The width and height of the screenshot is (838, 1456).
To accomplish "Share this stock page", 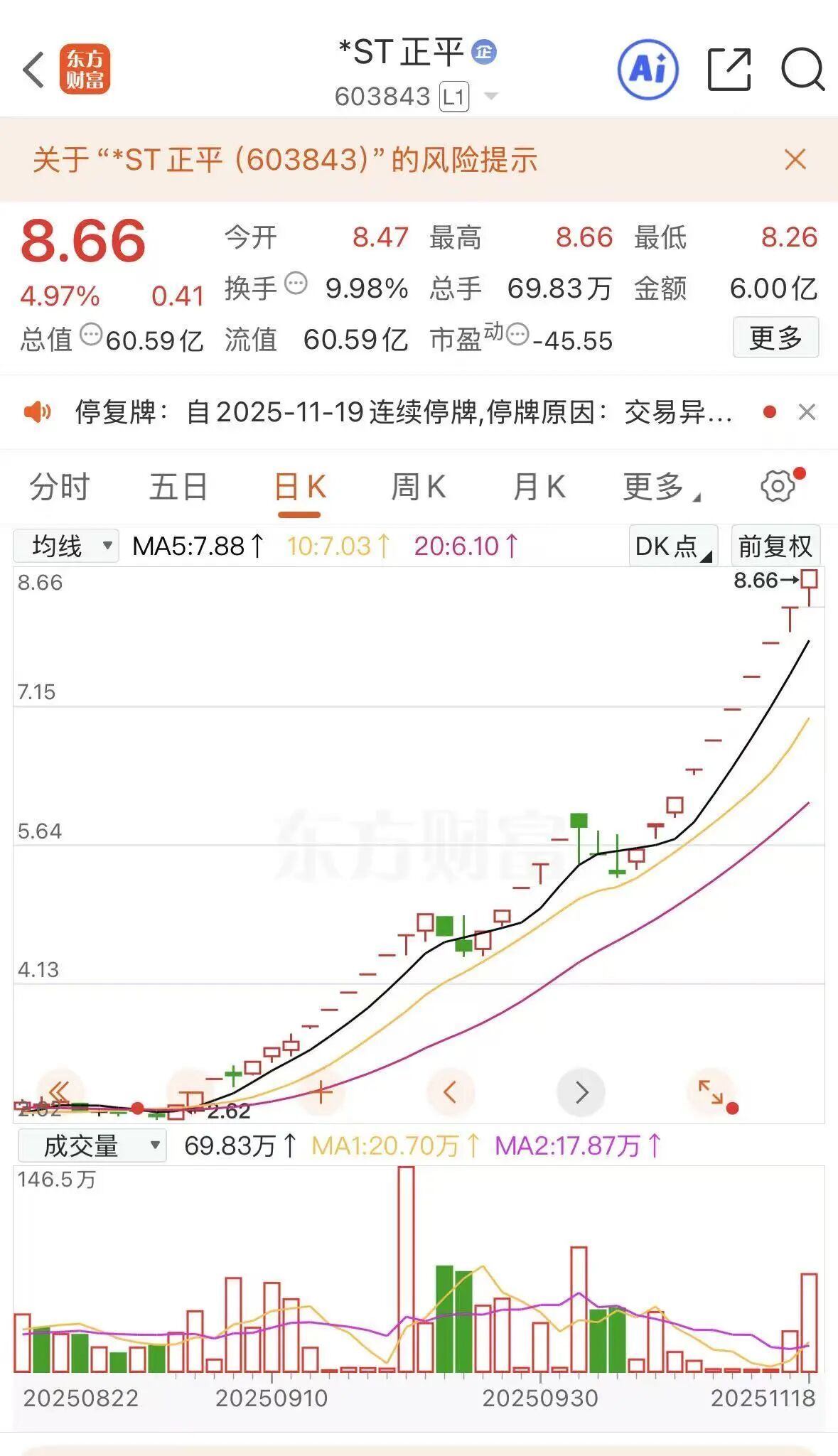I will point(729,70).
